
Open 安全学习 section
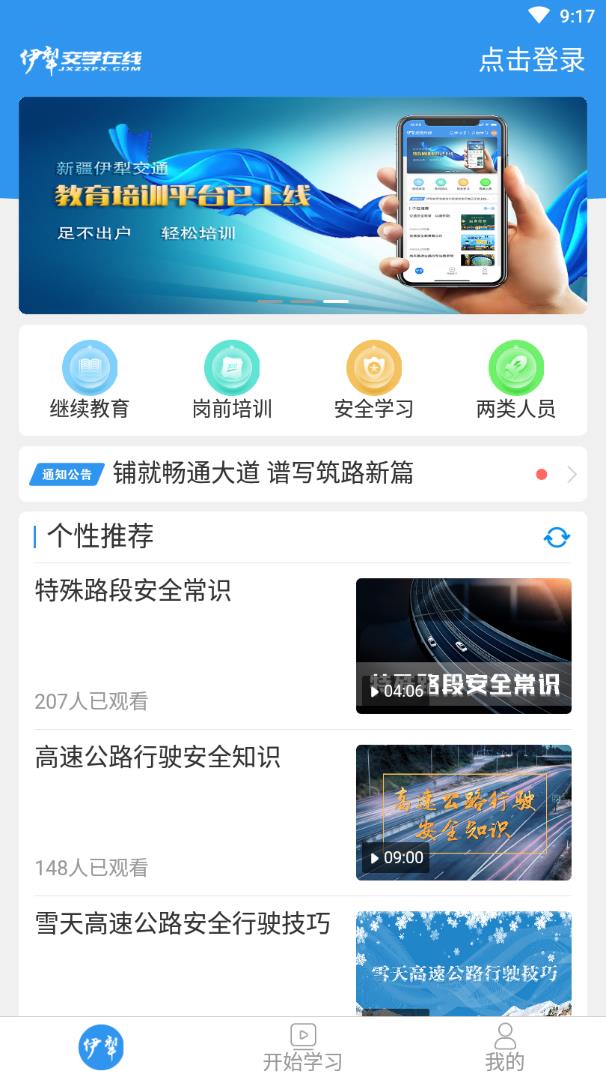pyautogui.click(x=374, y=380)
